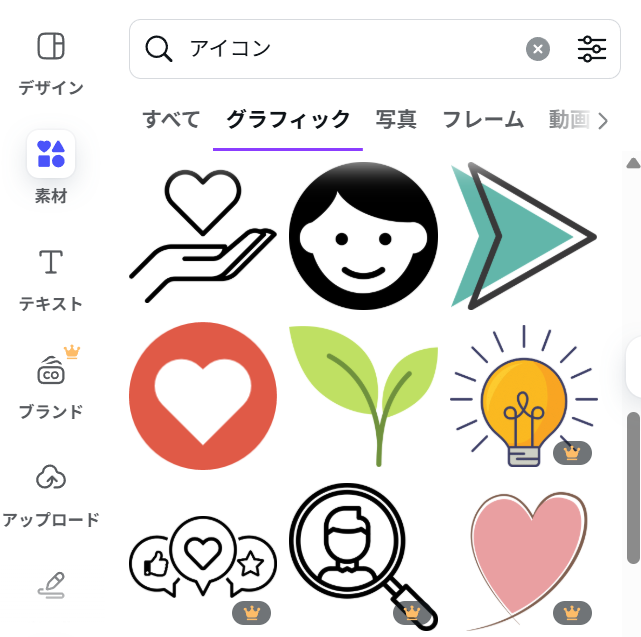Image resolution: width=641 pixels, height=637 pixels.
Task: Select the smiling face graphic
Action: coord(363,236)
